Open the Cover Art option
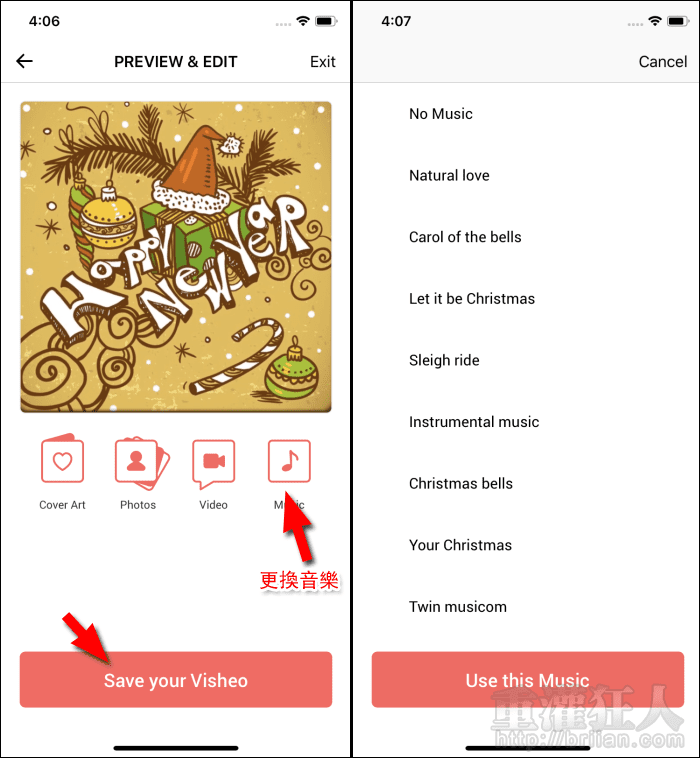 click(62, 461)
